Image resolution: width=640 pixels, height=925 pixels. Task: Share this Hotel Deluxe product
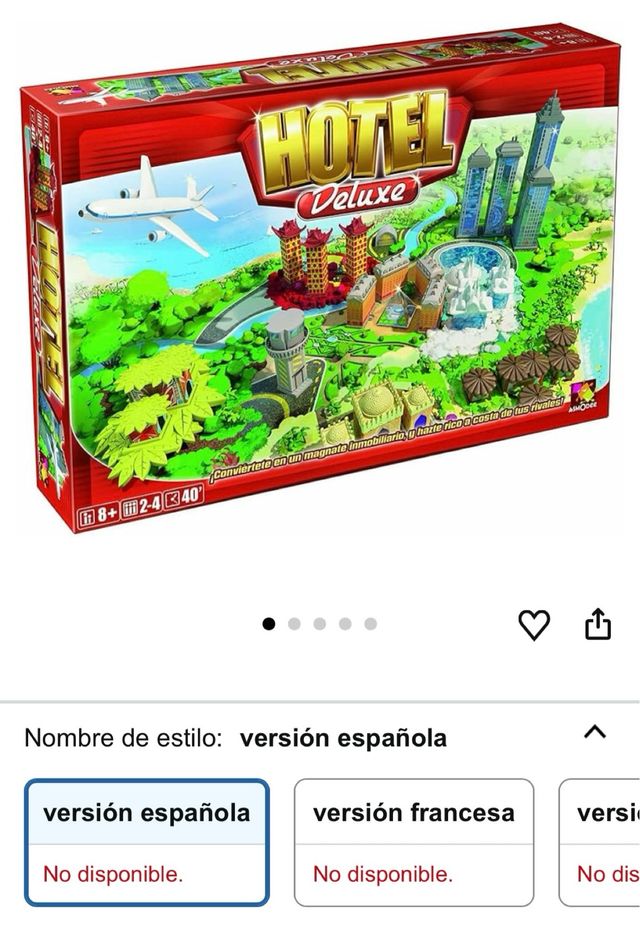tap(597, 625)
